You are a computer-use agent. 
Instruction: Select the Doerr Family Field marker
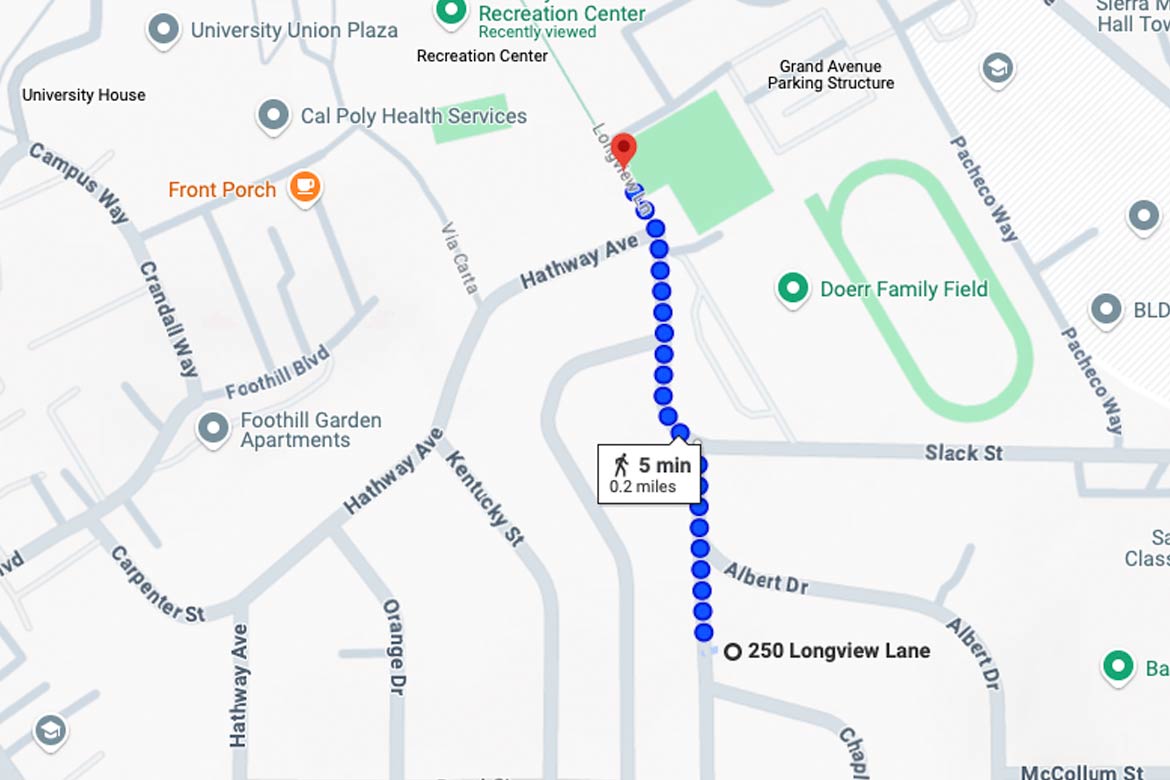pos(793,289)
